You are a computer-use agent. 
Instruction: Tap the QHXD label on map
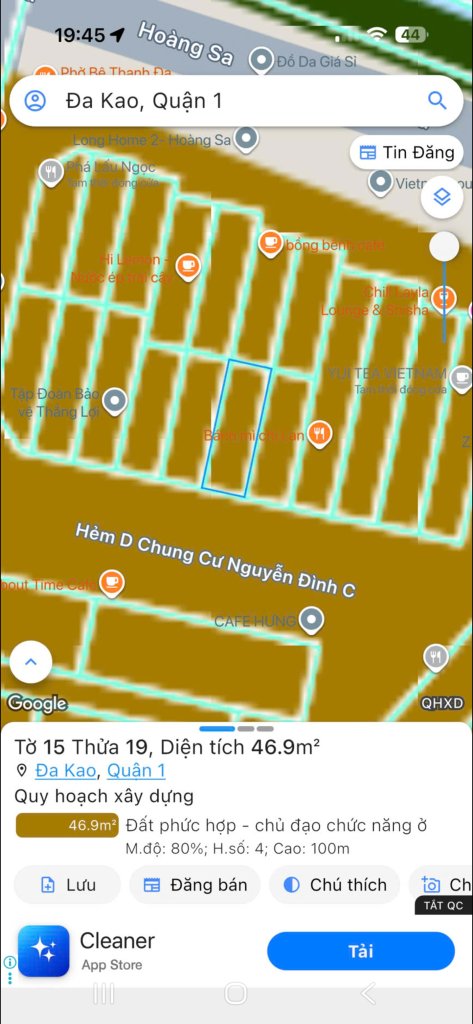[x=443, y=703]
